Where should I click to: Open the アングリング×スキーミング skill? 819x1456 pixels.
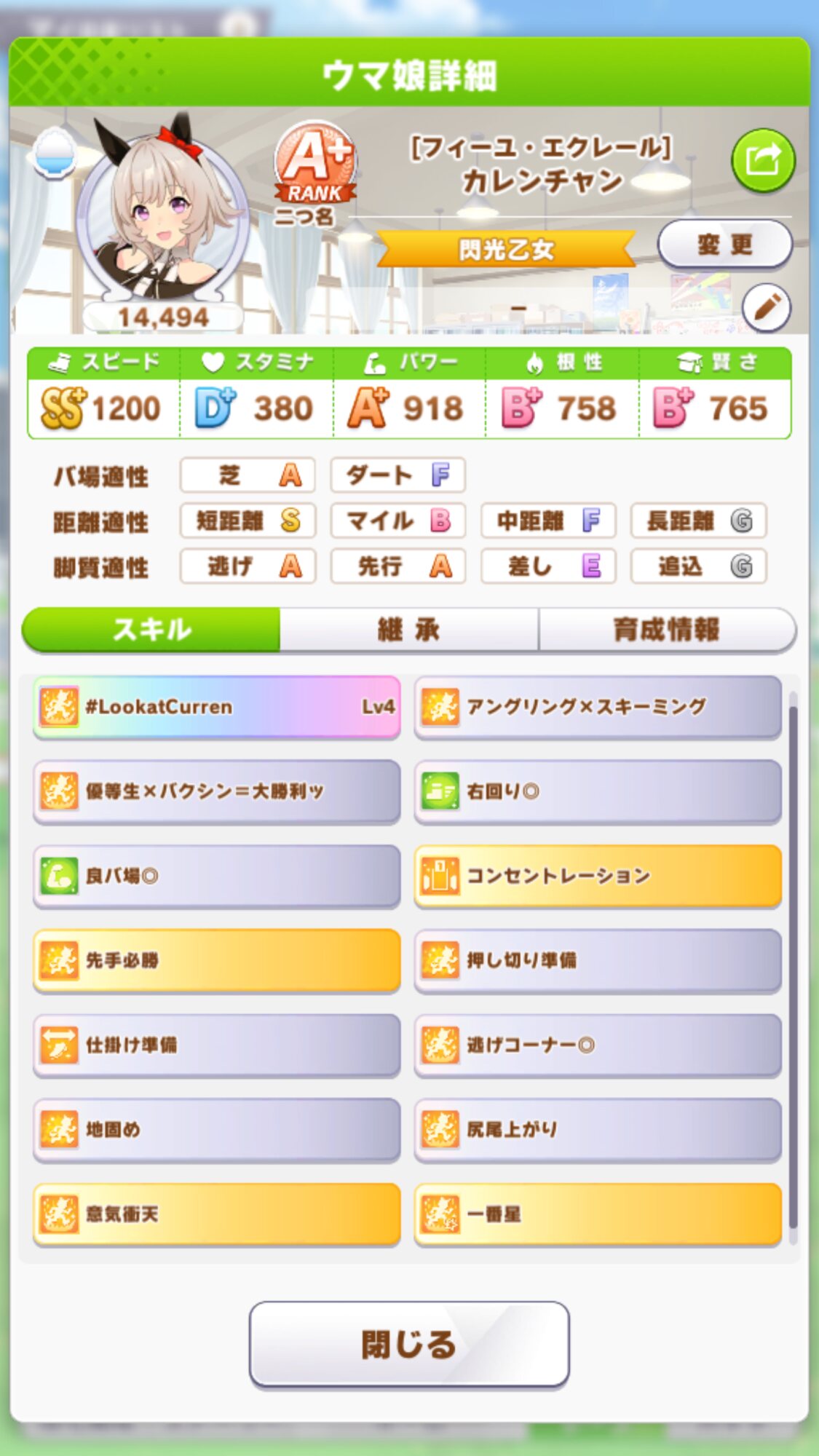598,707
